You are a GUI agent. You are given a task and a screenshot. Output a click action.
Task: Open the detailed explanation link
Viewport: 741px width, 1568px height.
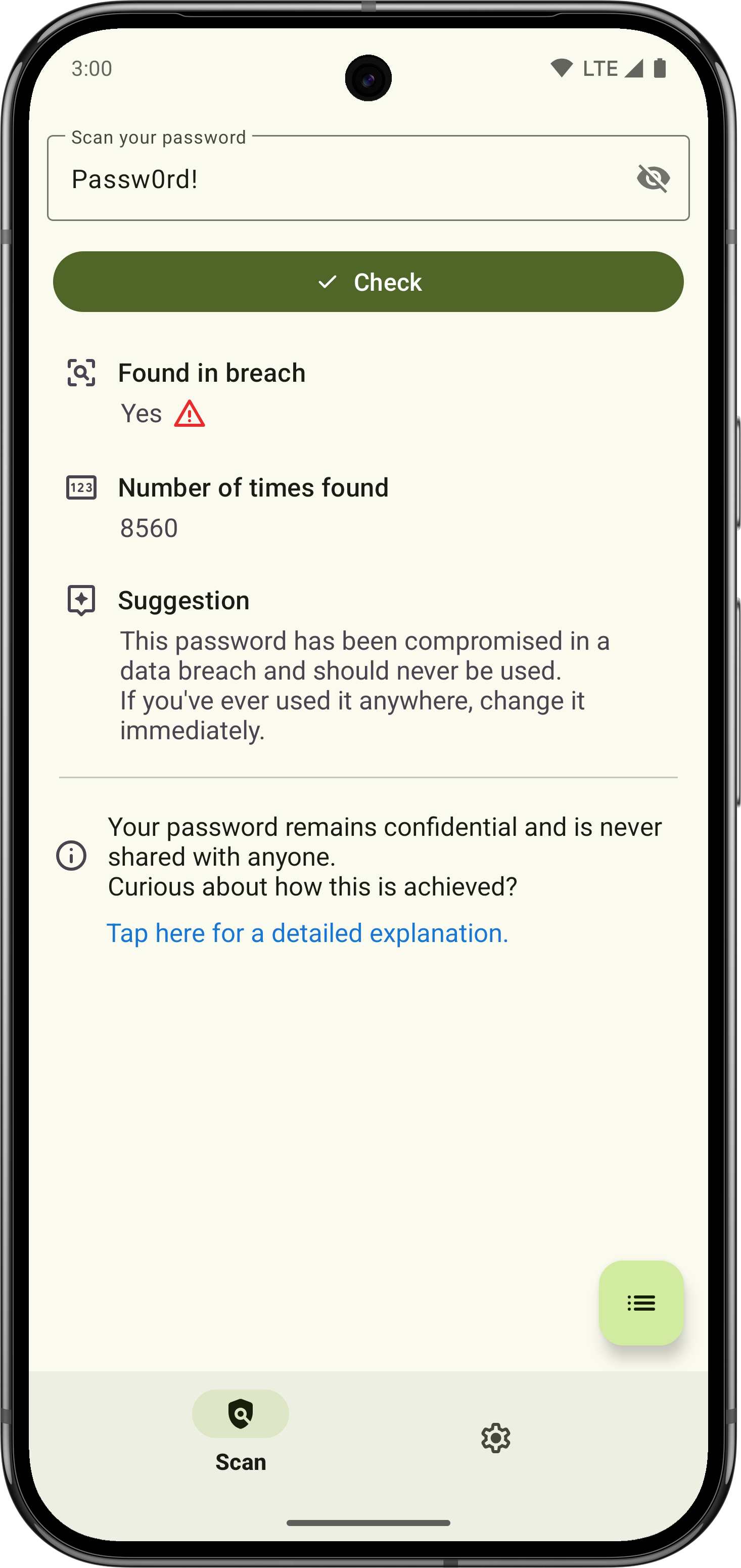[307, 933]
